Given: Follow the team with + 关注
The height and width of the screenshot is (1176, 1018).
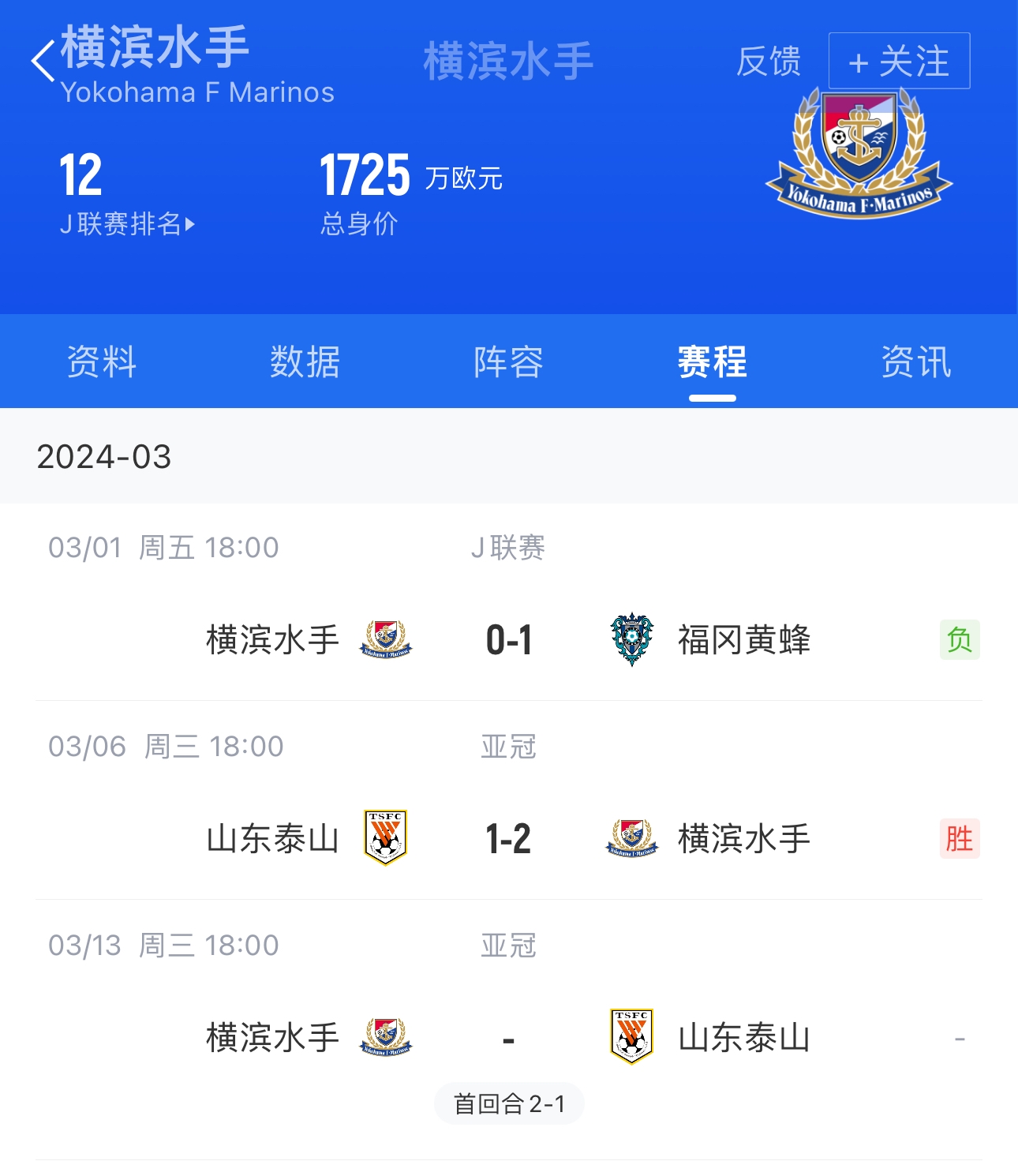Looking at the screenshot, I should coord(899,61).
